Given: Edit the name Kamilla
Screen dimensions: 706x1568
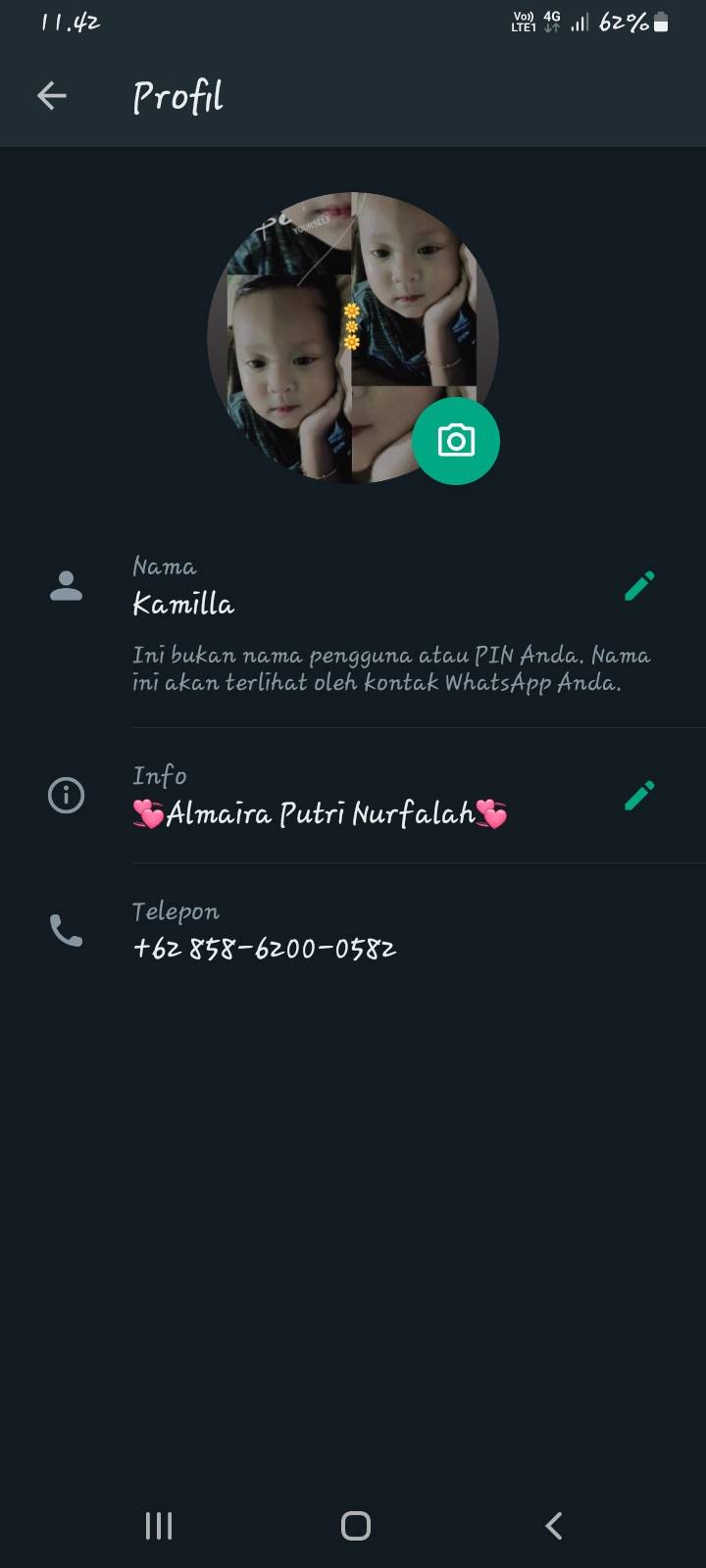Looking at the screenshot, I should pos(639,586).
